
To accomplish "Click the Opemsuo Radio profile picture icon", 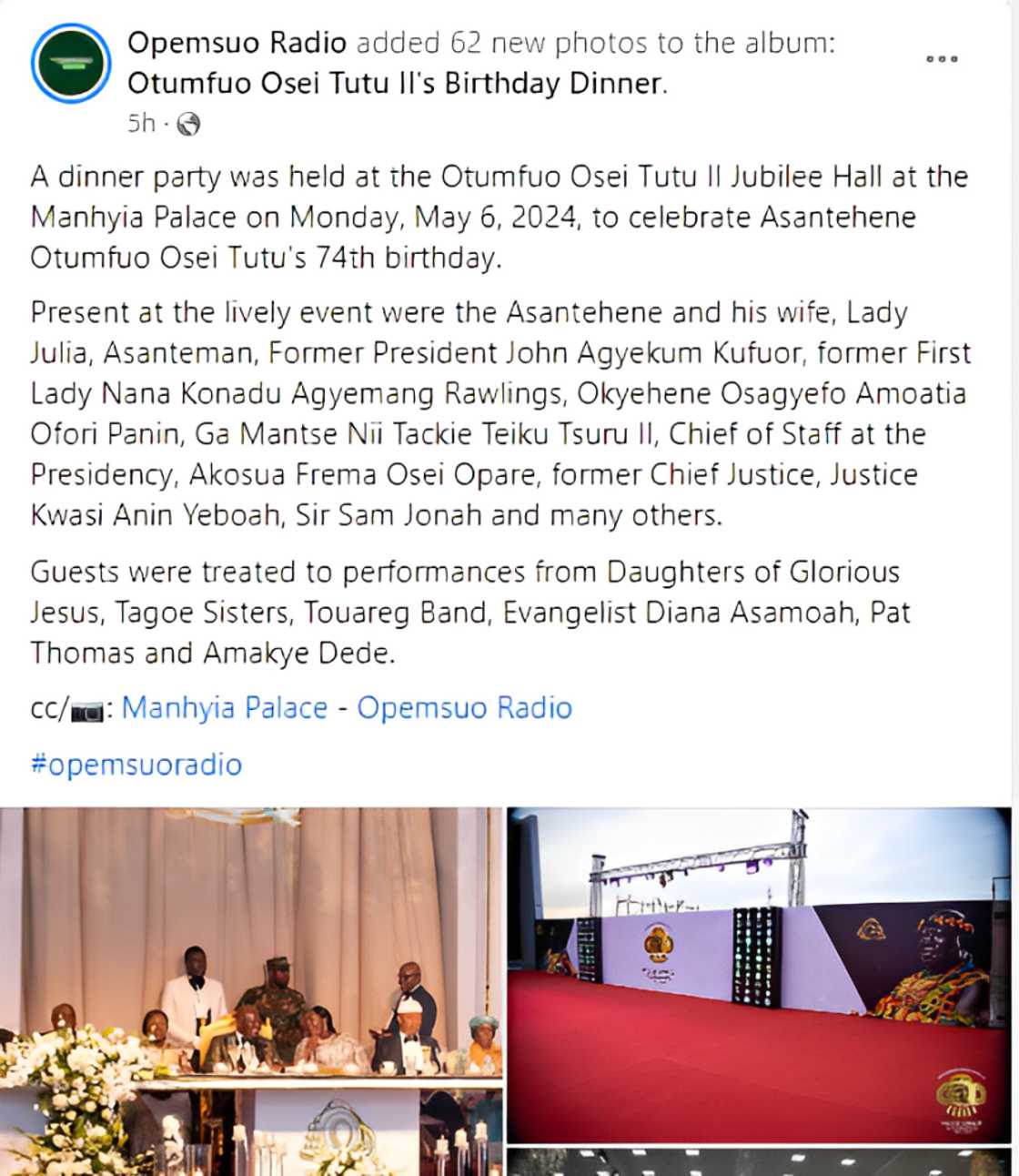I will [x=71, y=64].
